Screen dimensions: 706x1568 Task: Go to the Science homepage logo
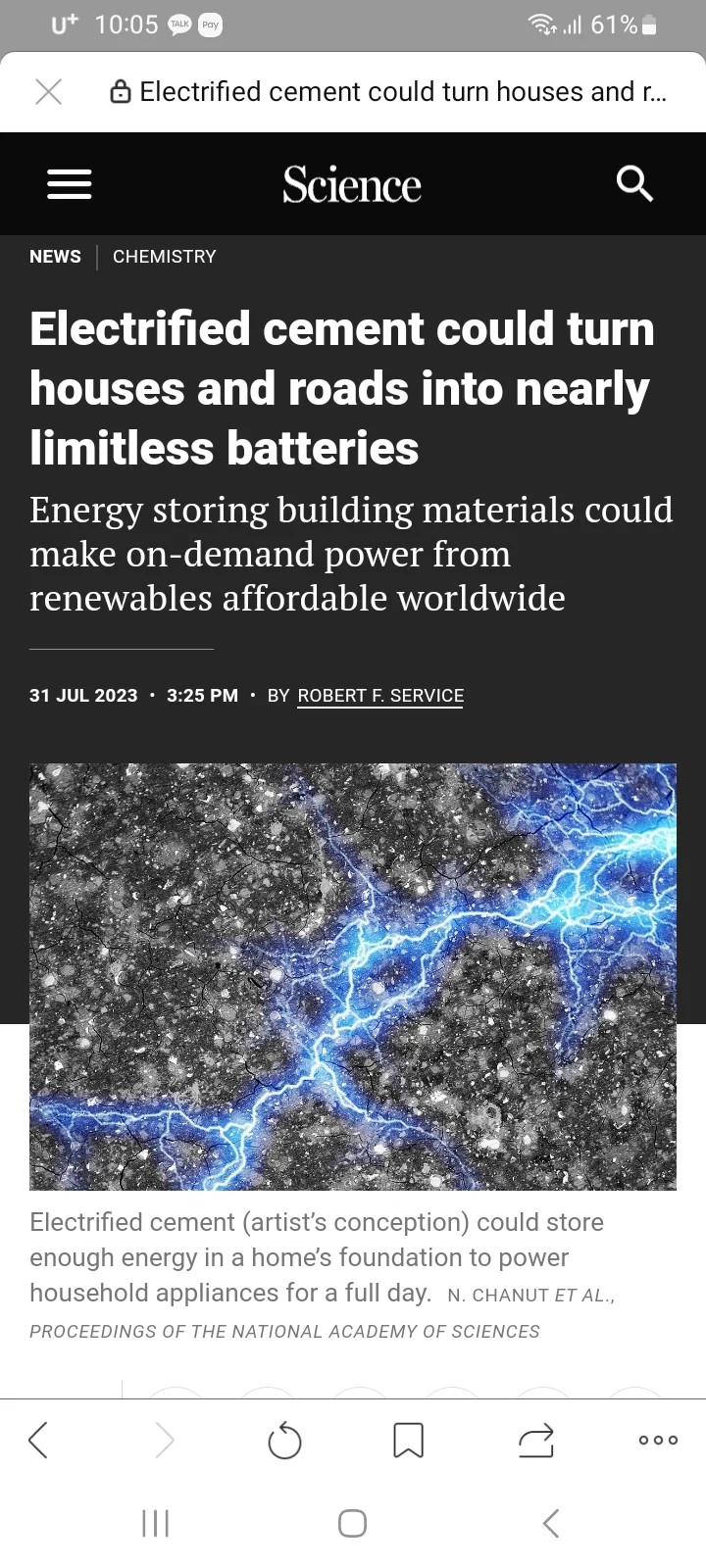pyautogui.click(x=352, y=184)
